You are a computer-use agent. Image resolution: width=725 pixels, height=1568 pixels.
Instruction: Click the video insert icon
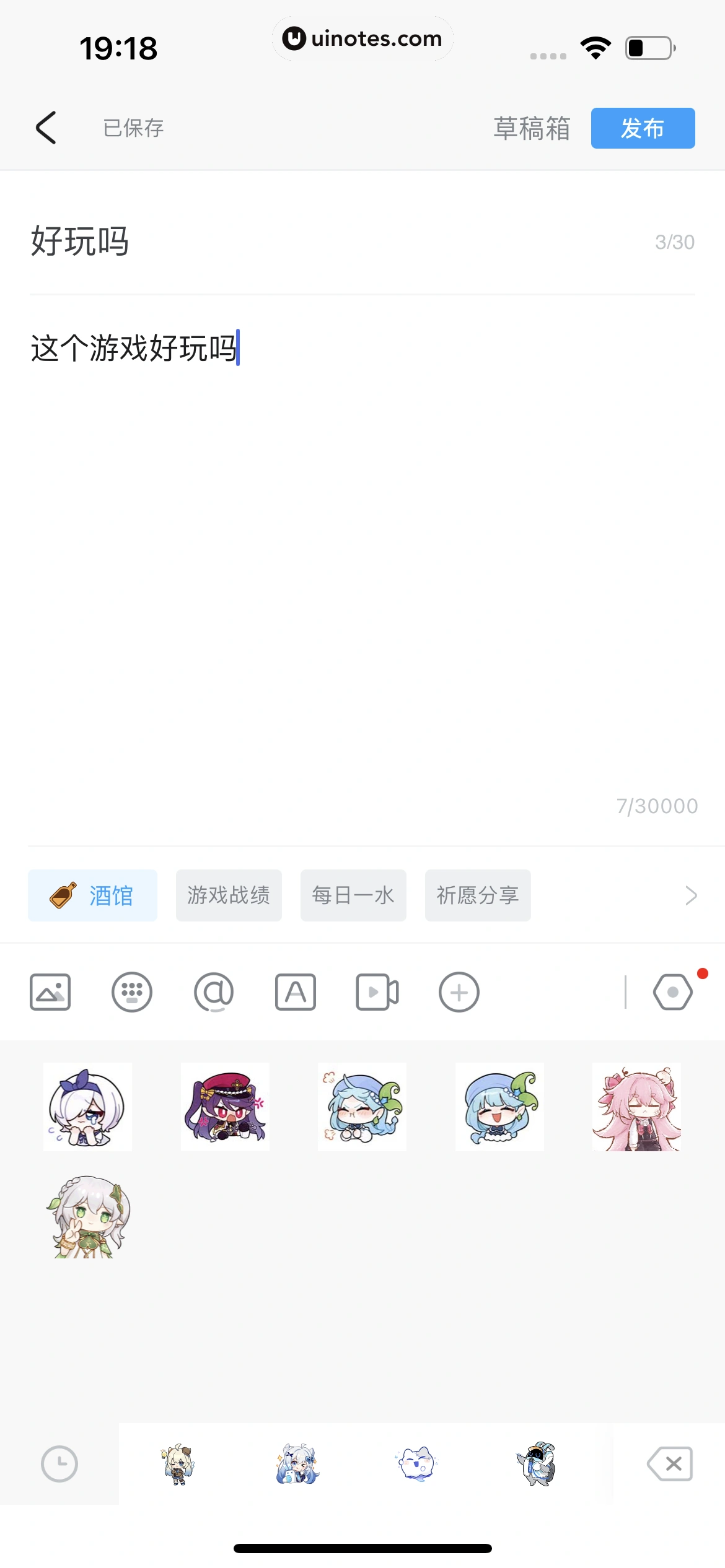click(x=378, y=991)
